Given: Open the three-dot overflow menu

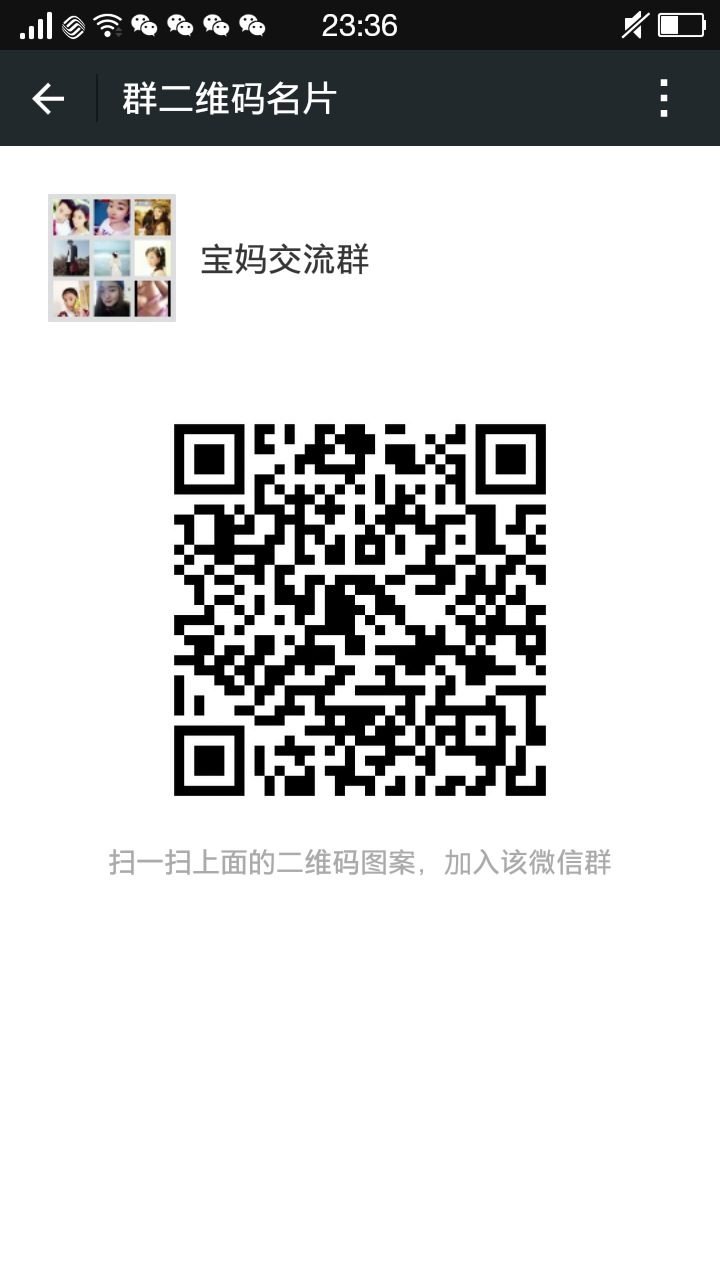Looking at the screenshot, I should pos(663,98).
